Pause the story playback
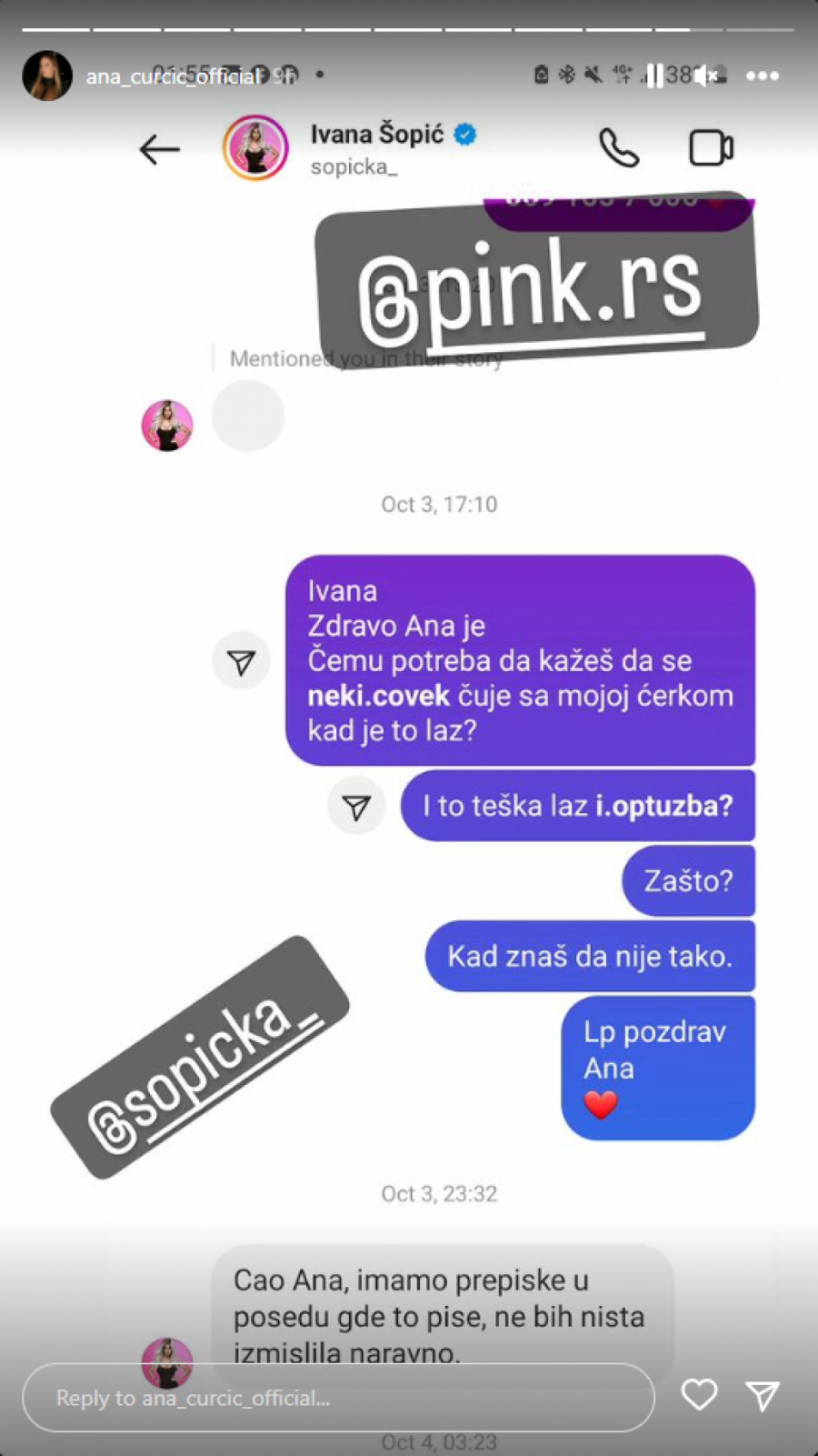Image resolution: width=818 pixels, height=1456 pixels. pos(654,75)
